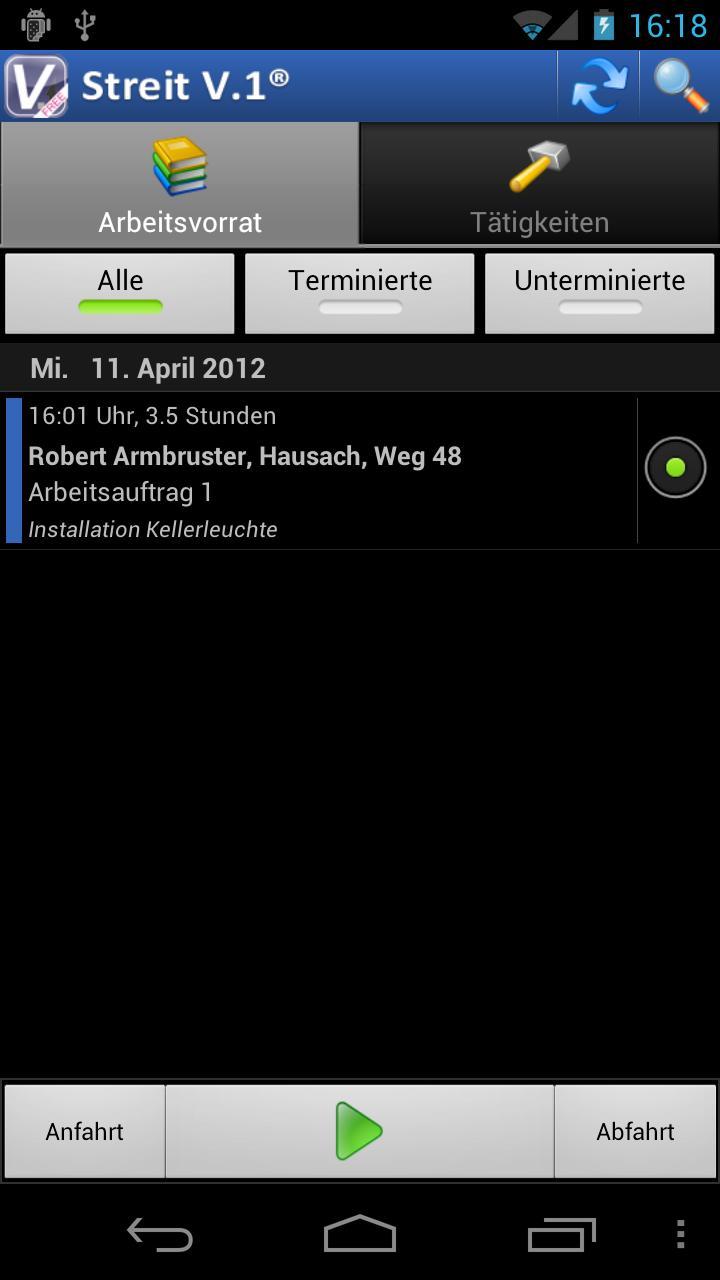Go back with the system back button

160,1235
